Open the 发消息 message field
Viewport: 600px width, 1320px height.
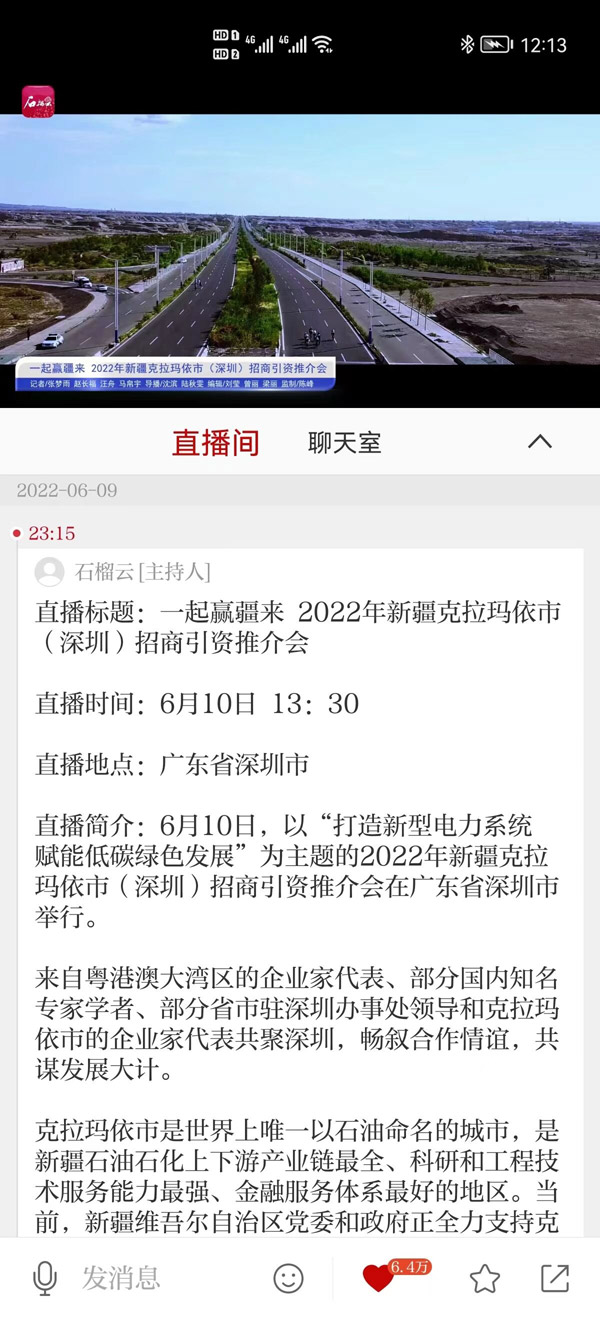pyautogui.click(x=160, y=1278)
